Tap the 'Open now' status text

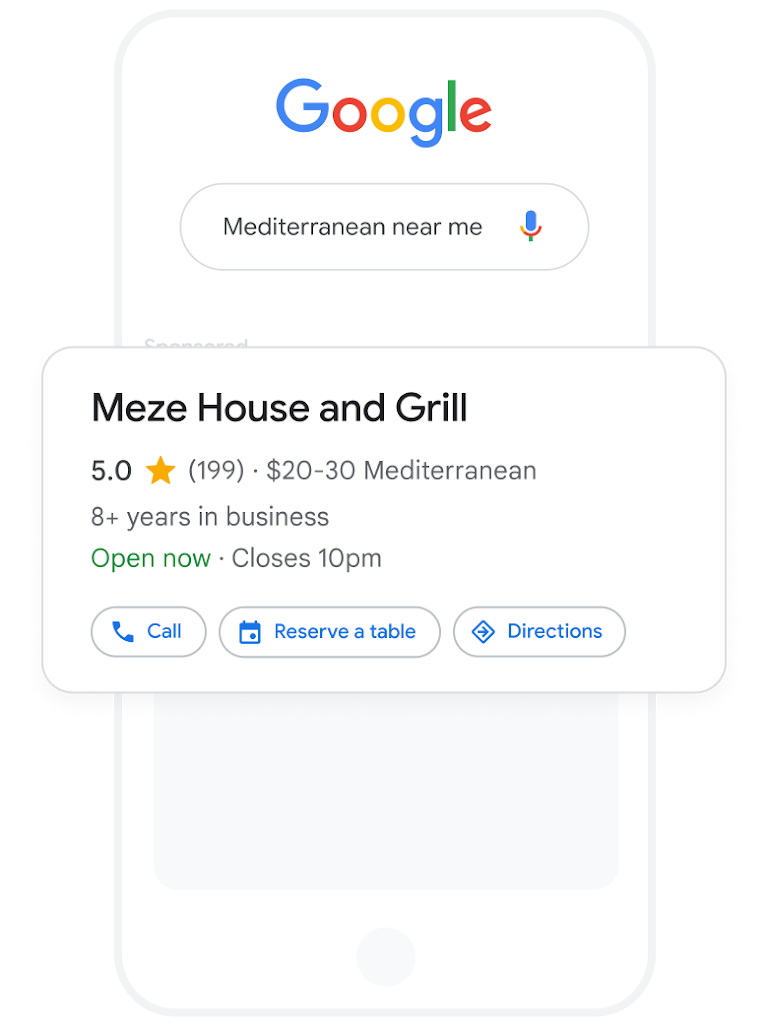(150, 558)
